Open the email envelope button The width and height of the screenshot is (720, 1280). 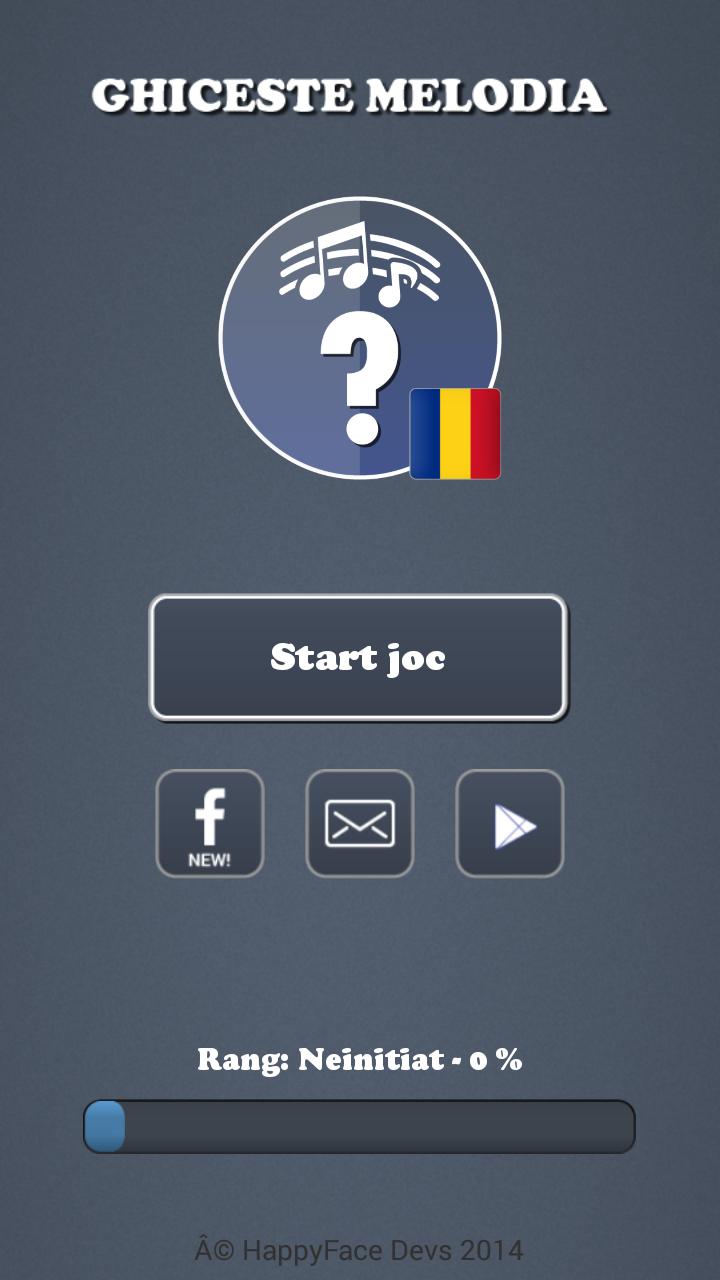tap(360, 823)
